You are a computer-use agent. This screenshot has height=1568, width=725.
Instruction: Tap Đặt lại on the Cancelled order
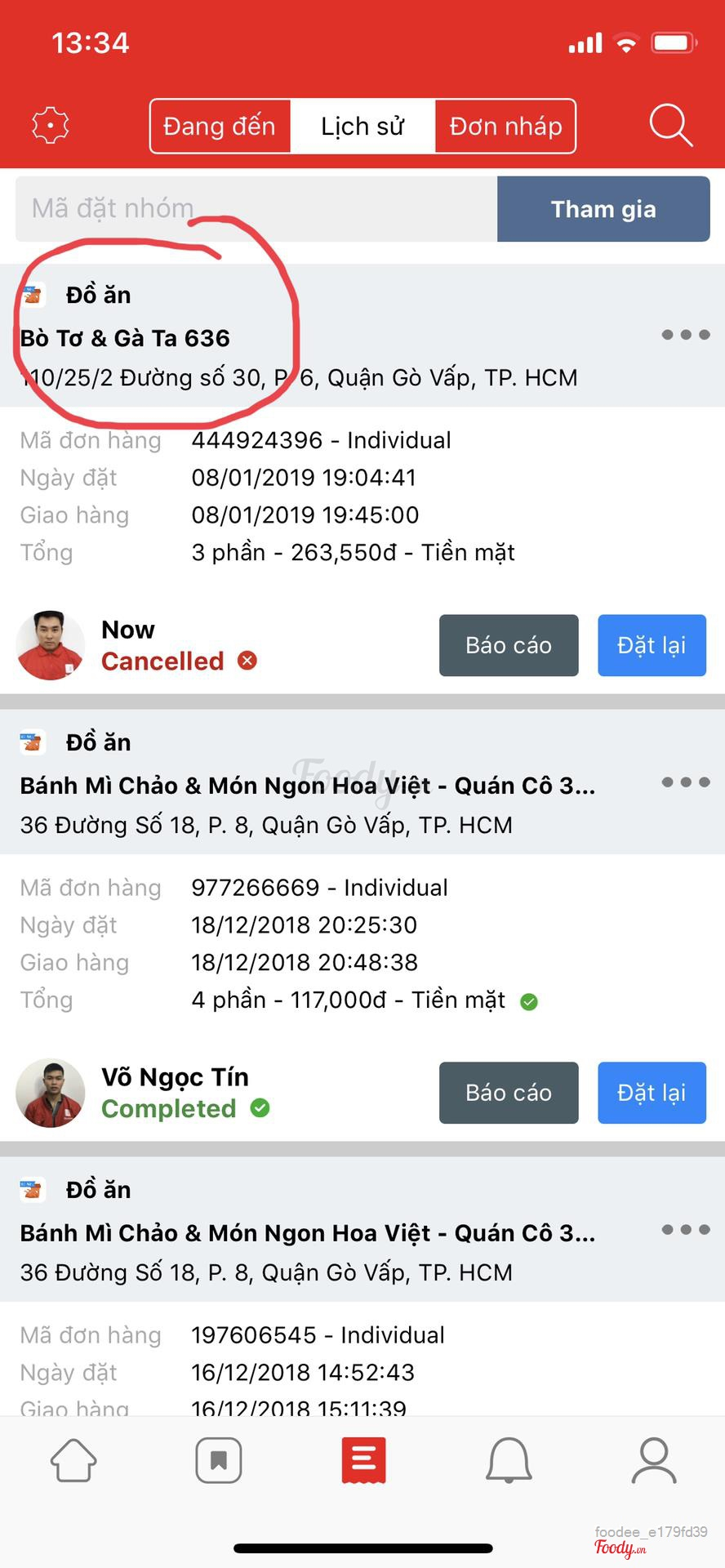pos(652,645)
